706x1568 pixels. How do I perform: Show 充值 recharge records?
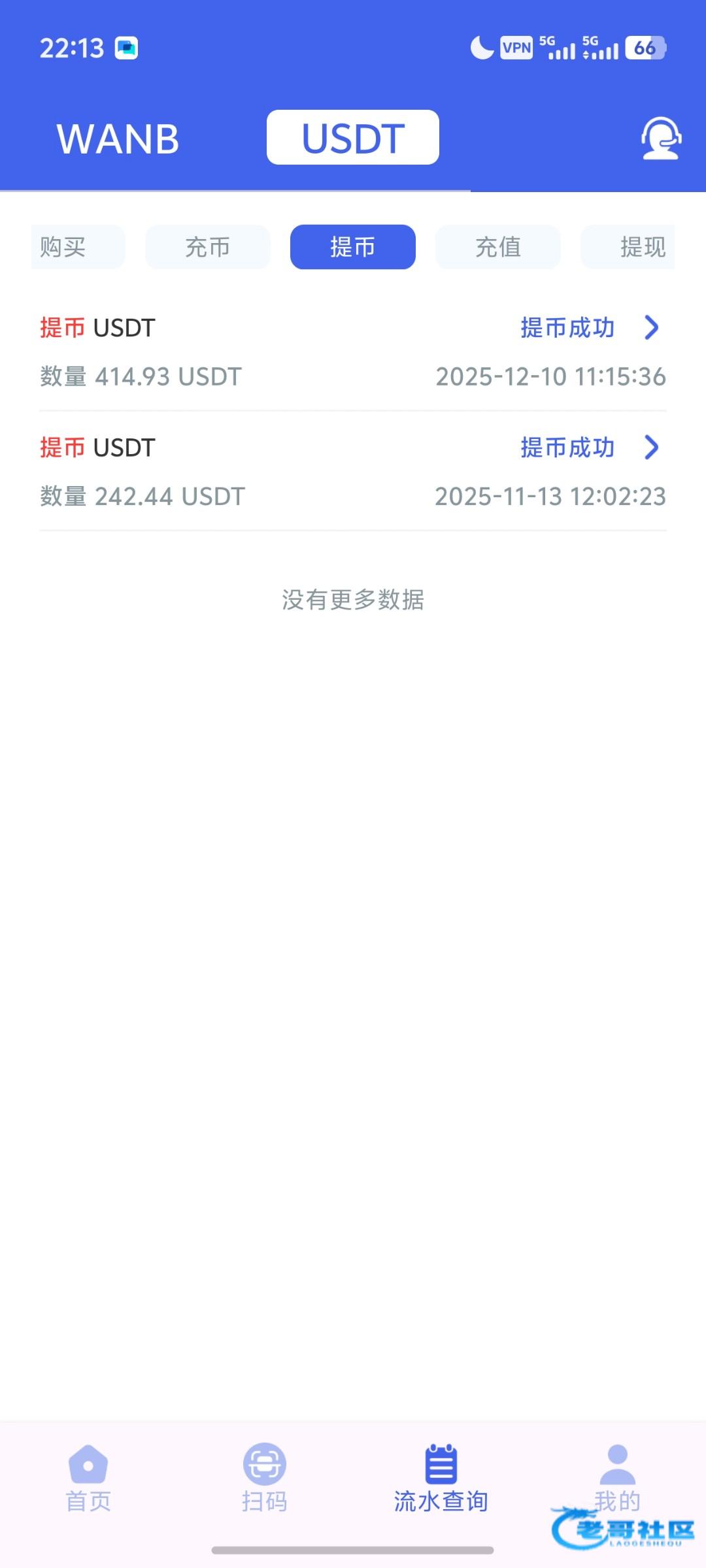pyautogui.click(x=497, y=247)
